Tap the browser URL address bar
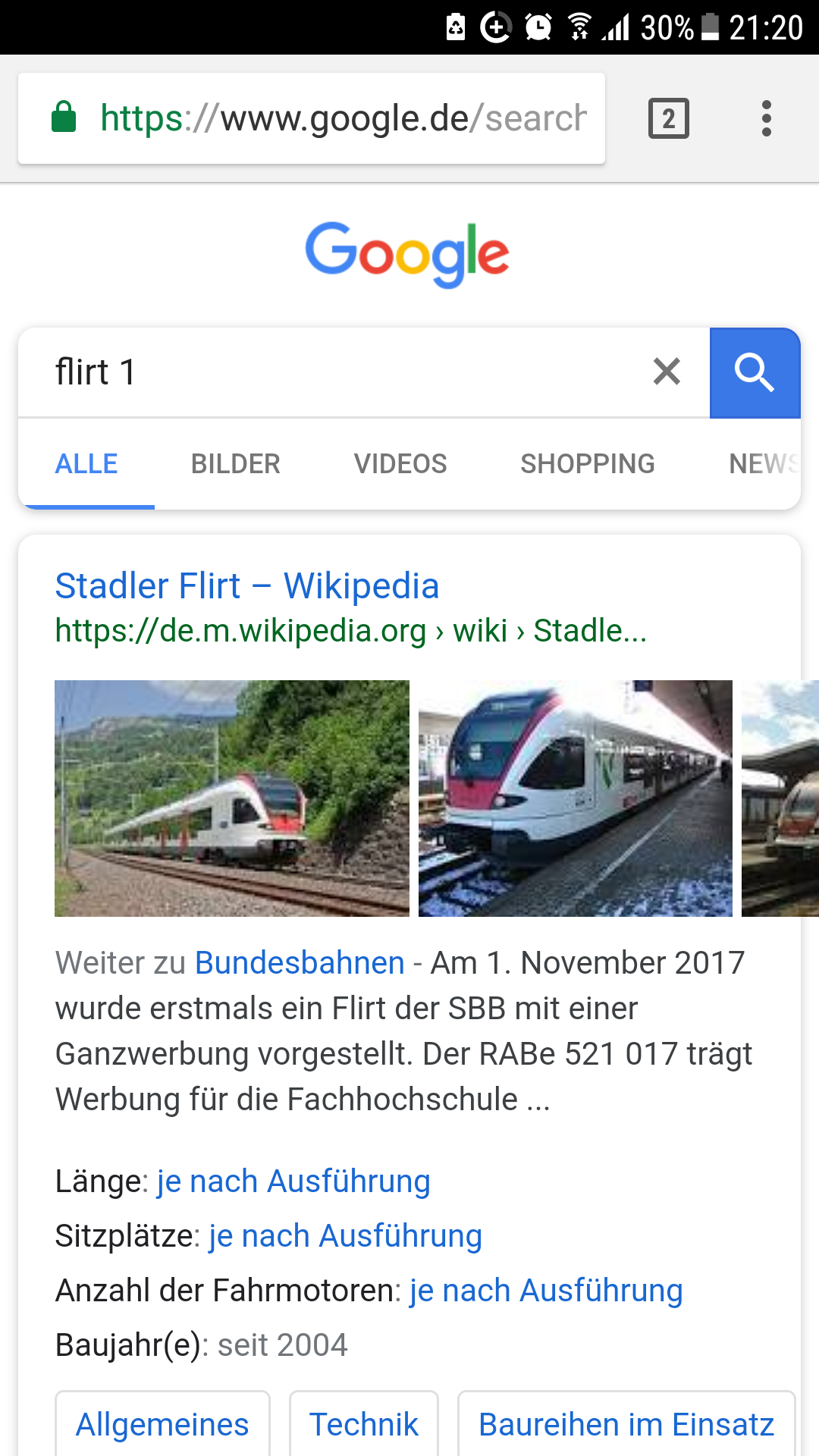This screenshot has height=1456, width=819. coord(343,118)
